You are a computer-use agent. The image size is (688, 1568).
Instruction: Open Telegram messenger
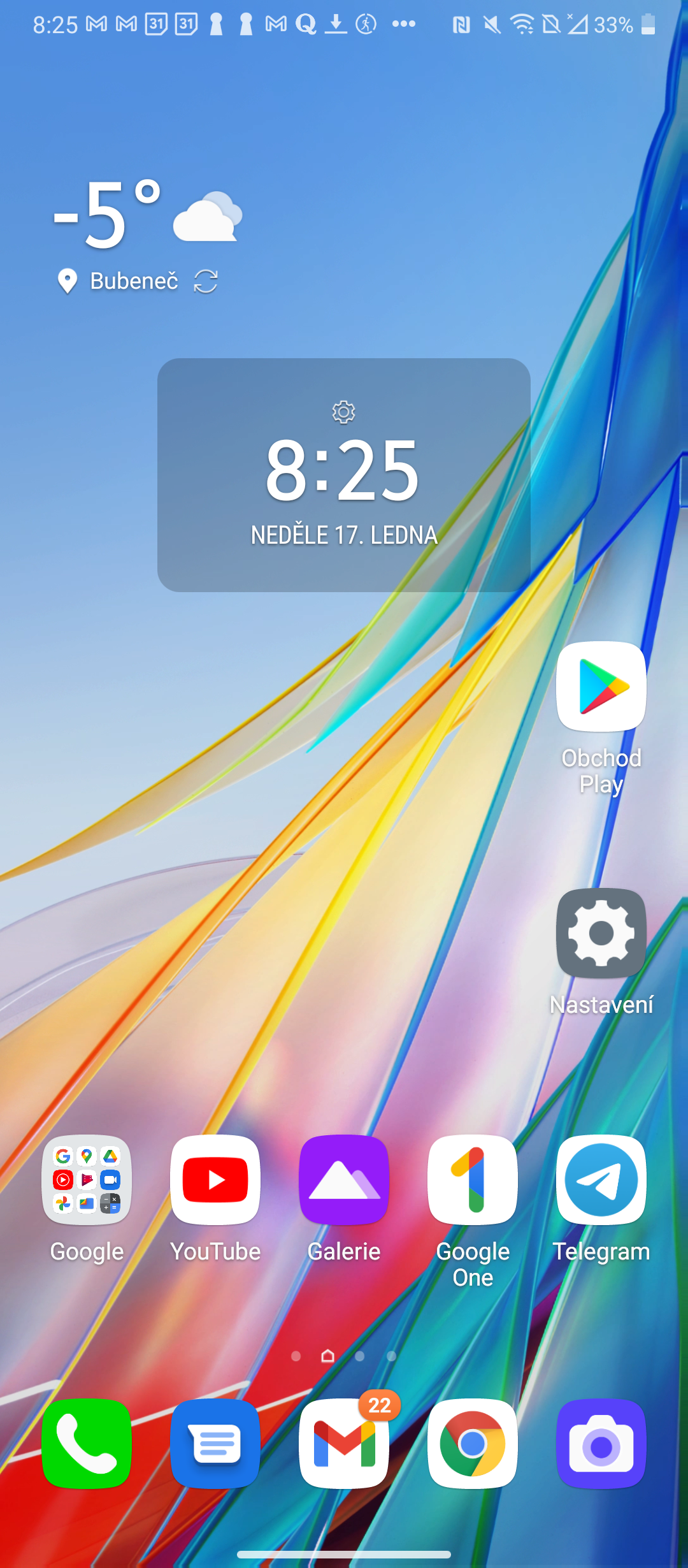(x=601, y=1180)
